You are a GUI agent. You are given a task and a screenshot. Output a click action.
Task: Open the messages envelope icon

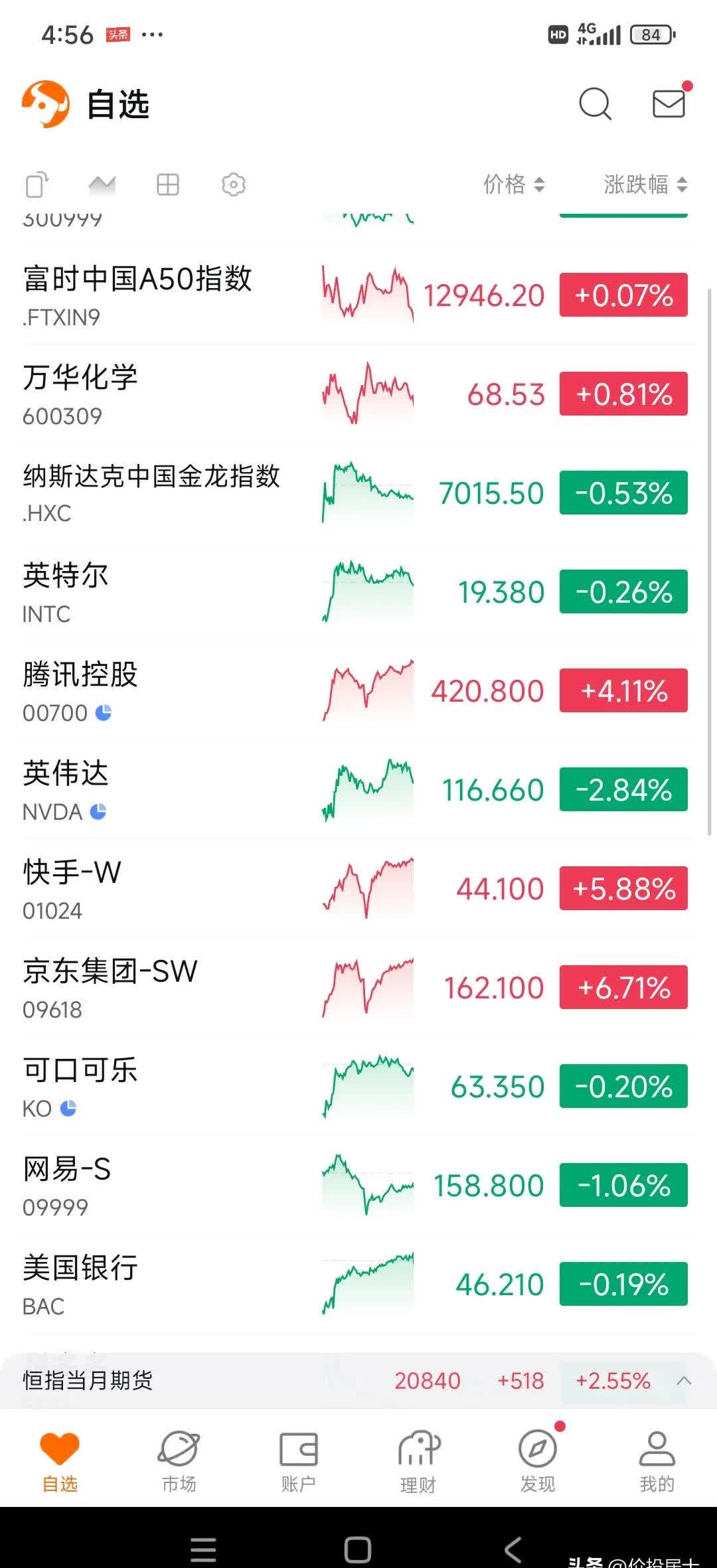point(669,104)
